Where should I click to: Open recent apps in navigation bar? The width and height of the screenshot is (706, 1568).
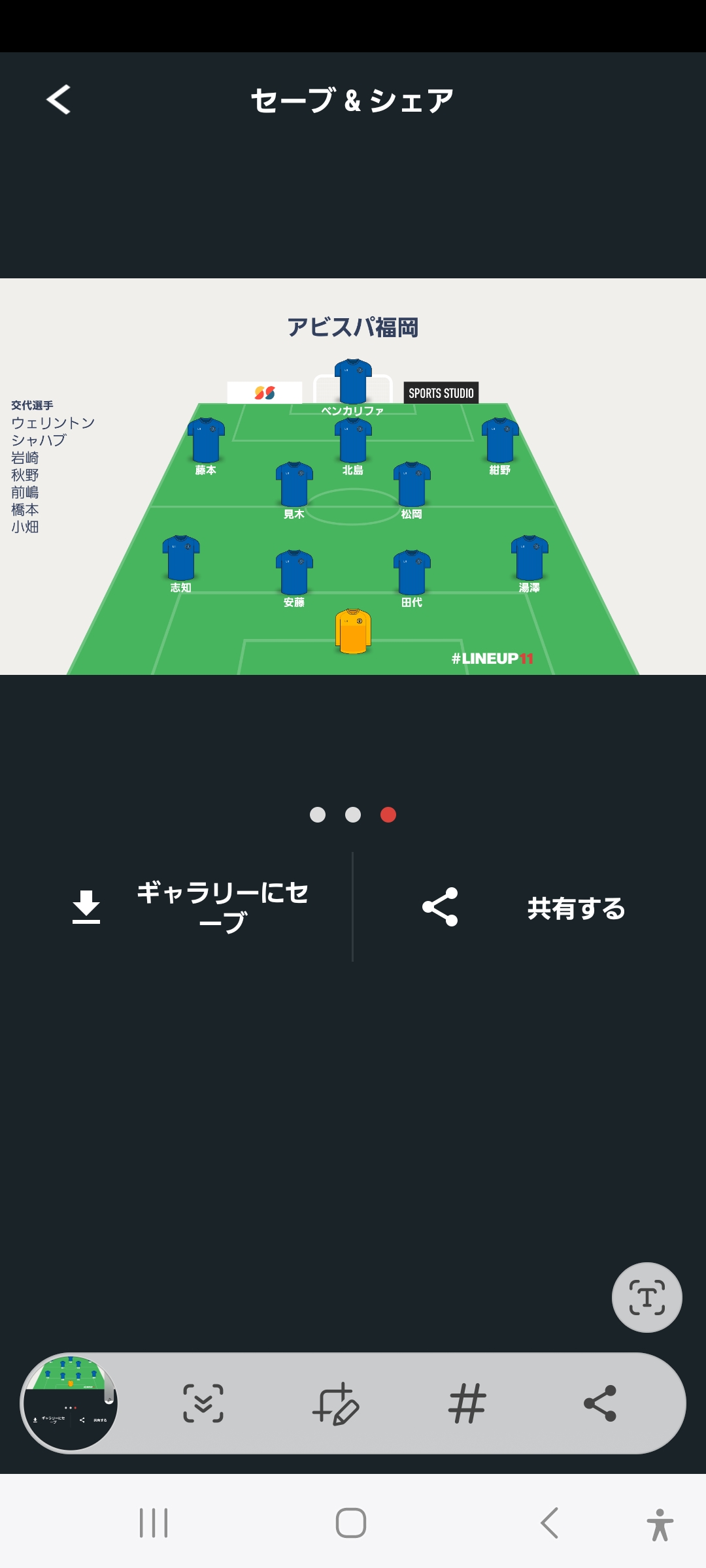click(154, 1523)
